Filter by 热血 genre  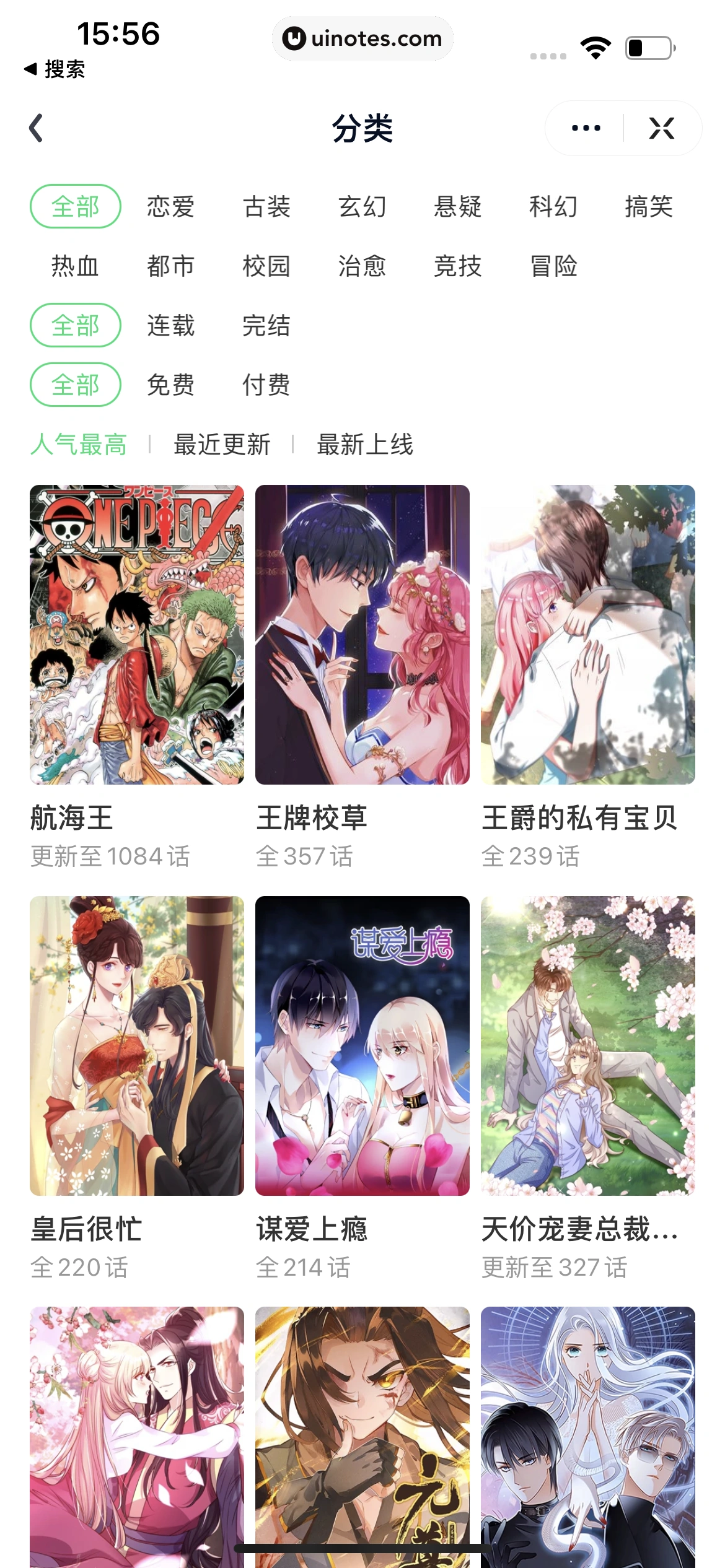click(75, 266)
